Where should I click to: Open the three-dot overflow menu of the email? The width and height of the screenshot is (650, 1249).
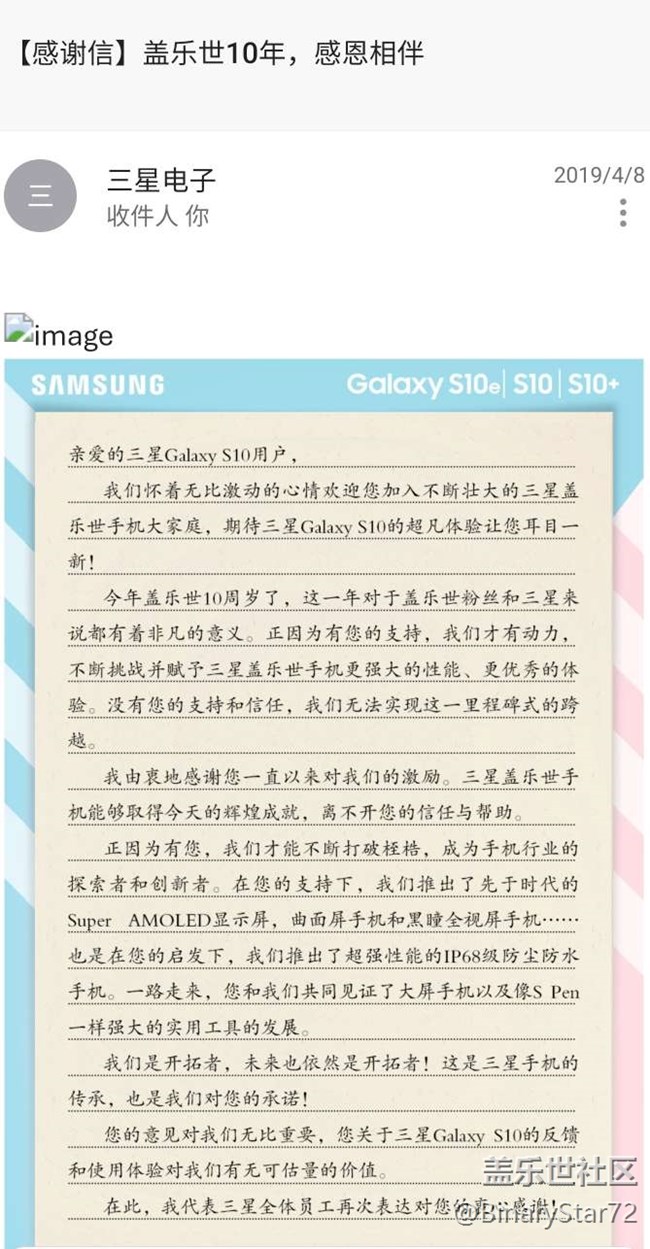tap(622, 213)
